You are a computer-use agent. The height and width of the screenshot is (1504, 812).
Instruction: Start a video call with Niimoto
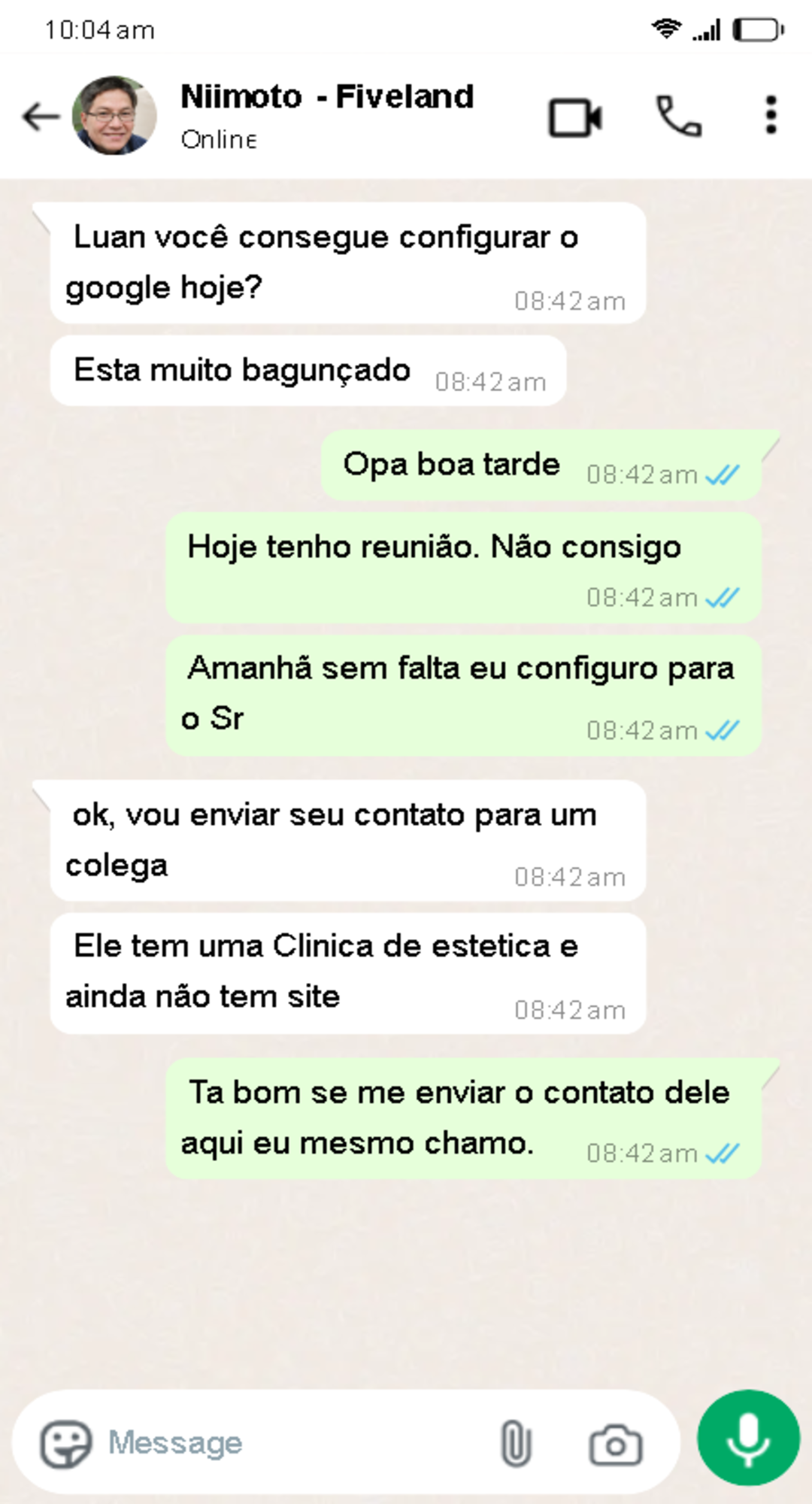575,117
